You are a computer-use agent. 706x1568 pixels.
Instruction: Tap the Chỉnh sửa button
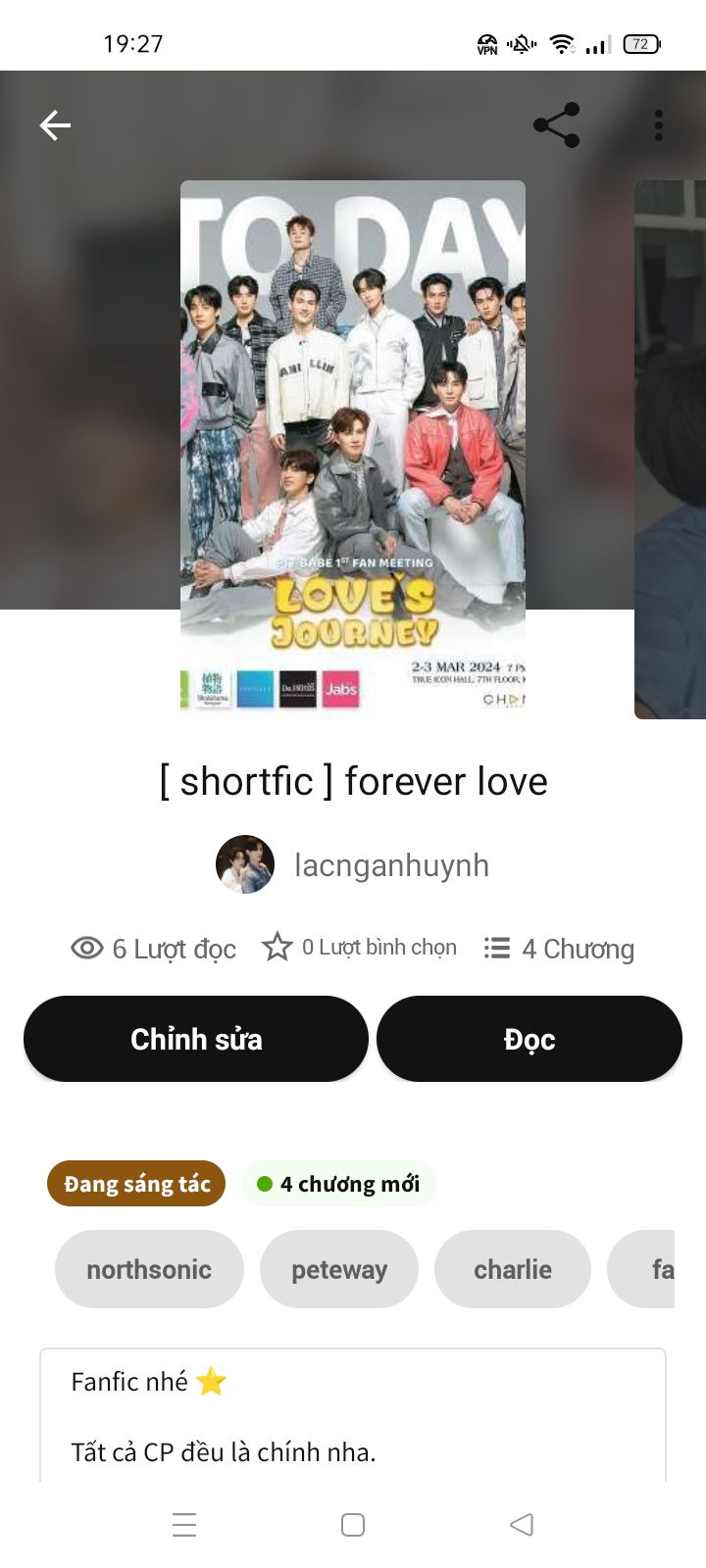196,1039
